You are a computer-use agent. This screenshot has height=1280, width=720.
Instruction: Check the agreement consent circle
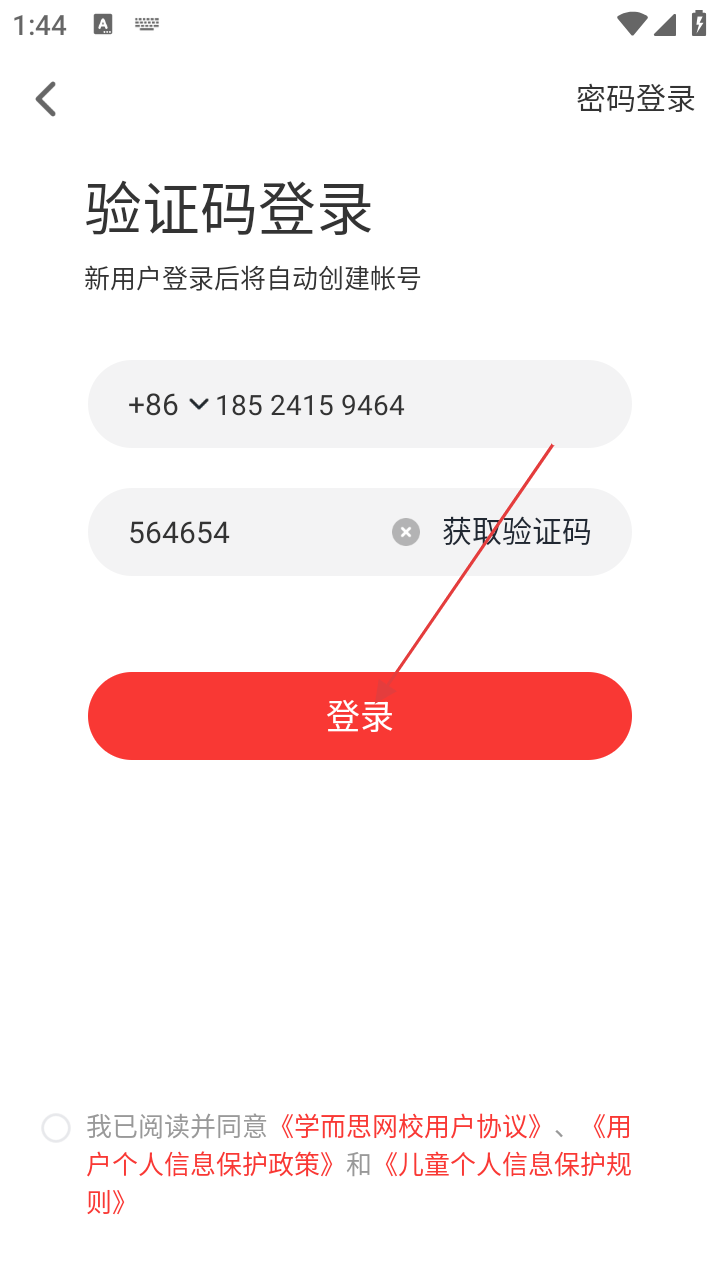[x=56, y=1128]
